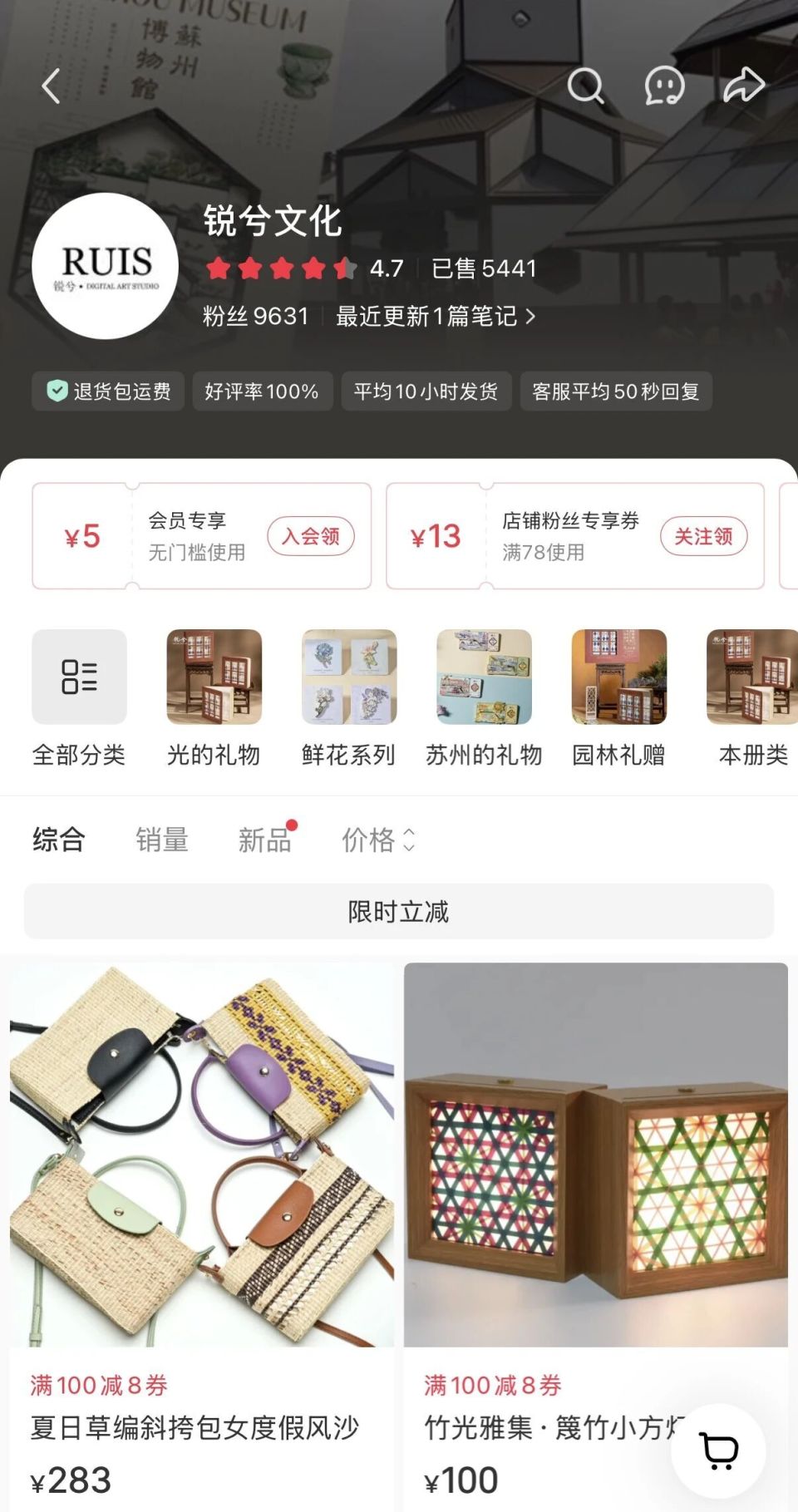798x1512 pixels.
Task: Tap the share arrow icon
Action: pyautogui.click(x=742, y=83)
